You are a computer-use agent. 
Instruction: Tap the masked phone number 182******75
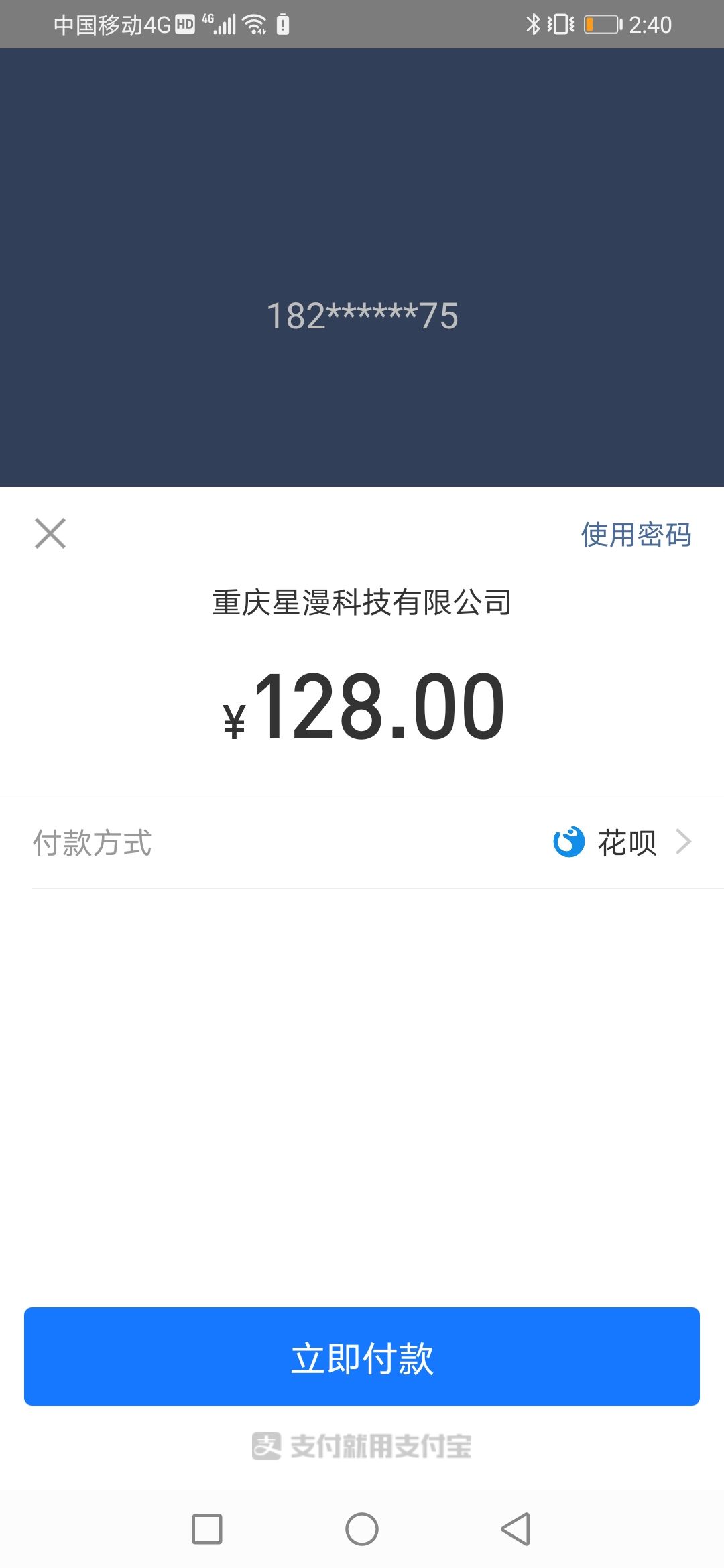tap(362, 312)
